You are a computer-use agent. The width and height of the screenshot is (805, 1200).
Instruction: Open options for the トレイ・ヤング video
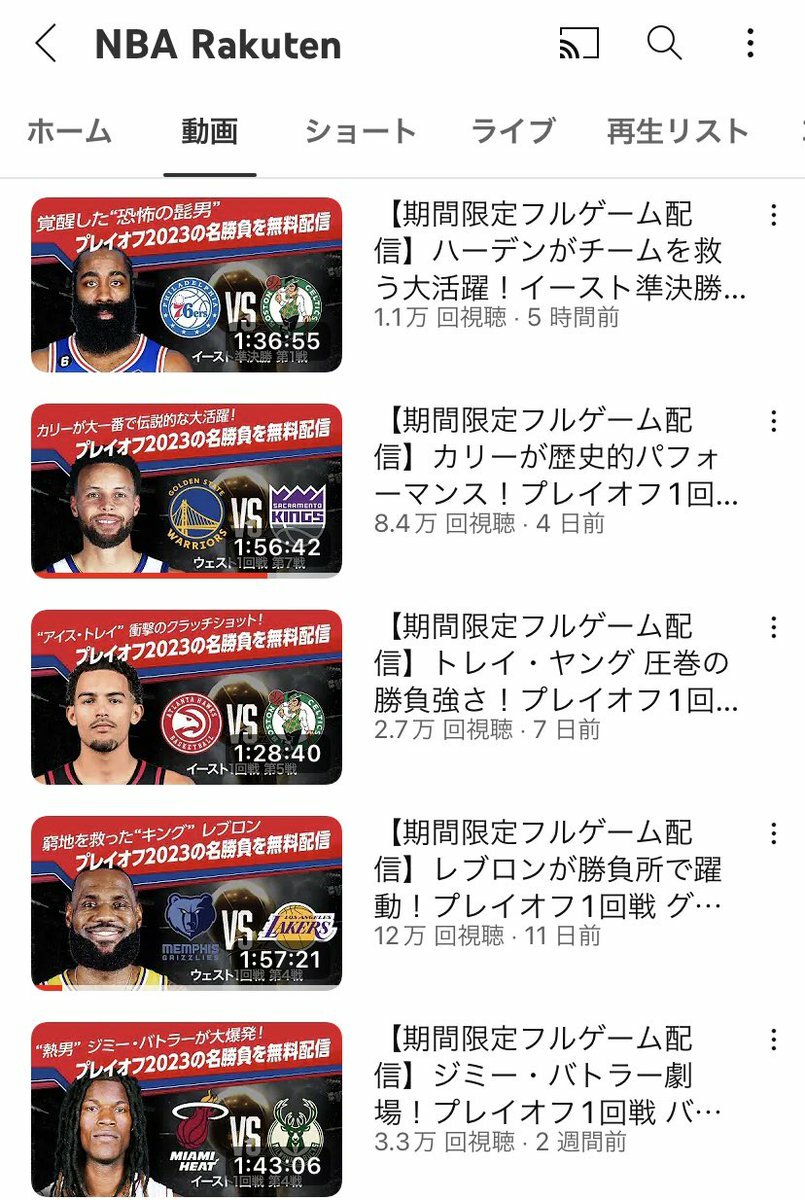(773, 627)
